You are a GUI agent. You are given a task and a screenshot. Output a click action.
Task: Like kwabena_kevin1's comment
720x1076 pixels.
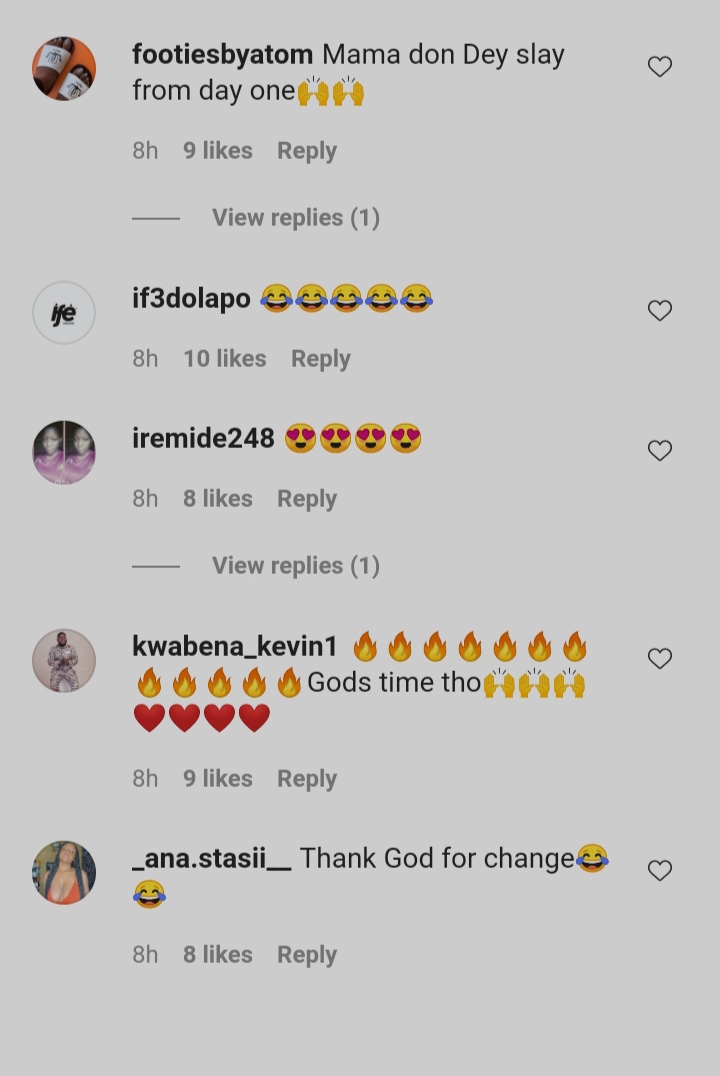[x=659, y=659]
